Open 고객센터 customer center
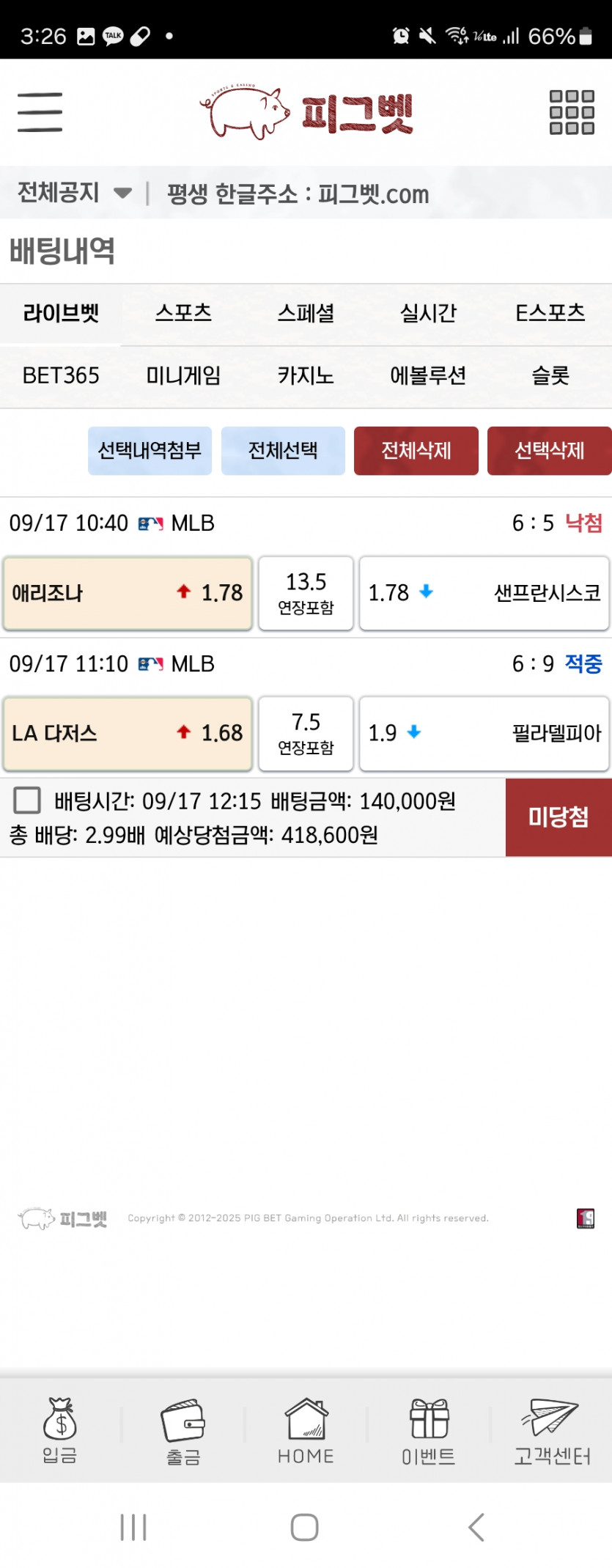The image size is (612, 1568). [x=552, y=1431]
